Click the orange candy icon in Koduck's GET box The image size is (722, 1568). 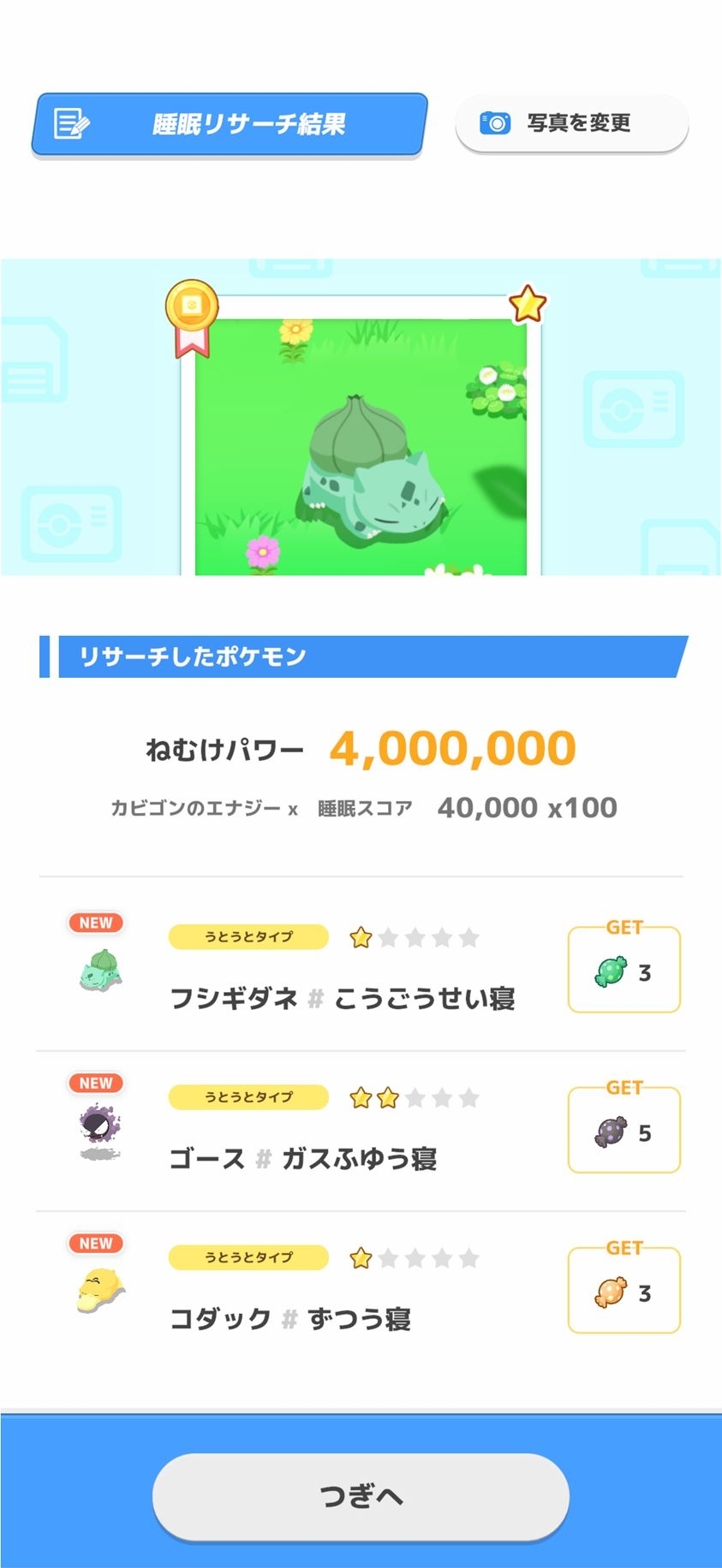(x=610, y=1292)
